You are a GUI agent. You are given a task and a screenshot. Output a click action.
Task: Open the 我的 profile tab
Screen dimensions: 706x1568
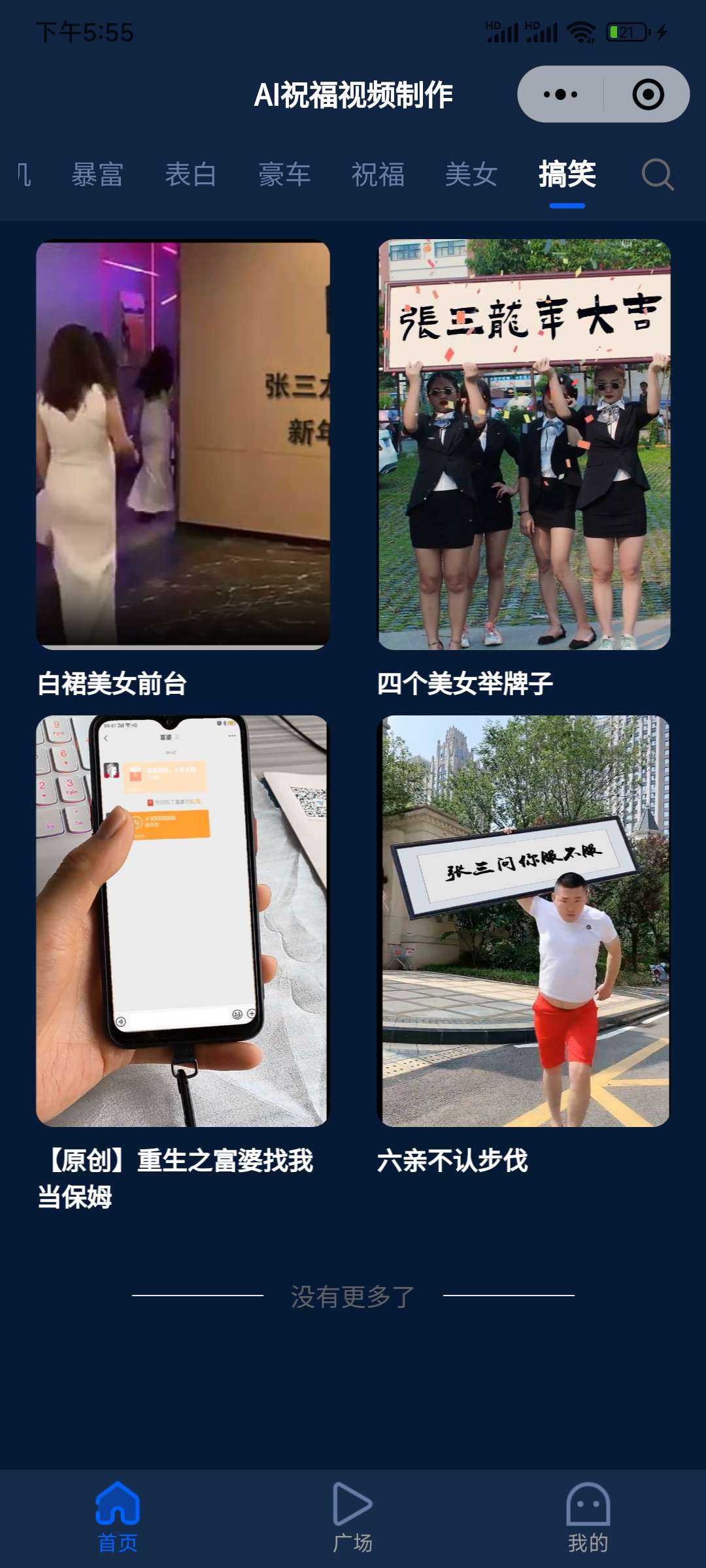click(x=588, y=1517)
